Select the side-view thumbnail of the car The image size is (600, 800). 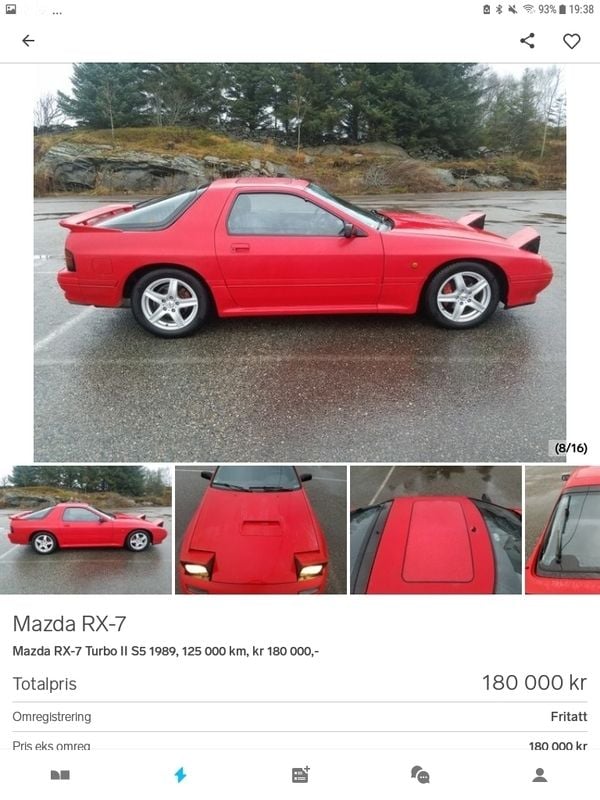[x=86, y=530]
